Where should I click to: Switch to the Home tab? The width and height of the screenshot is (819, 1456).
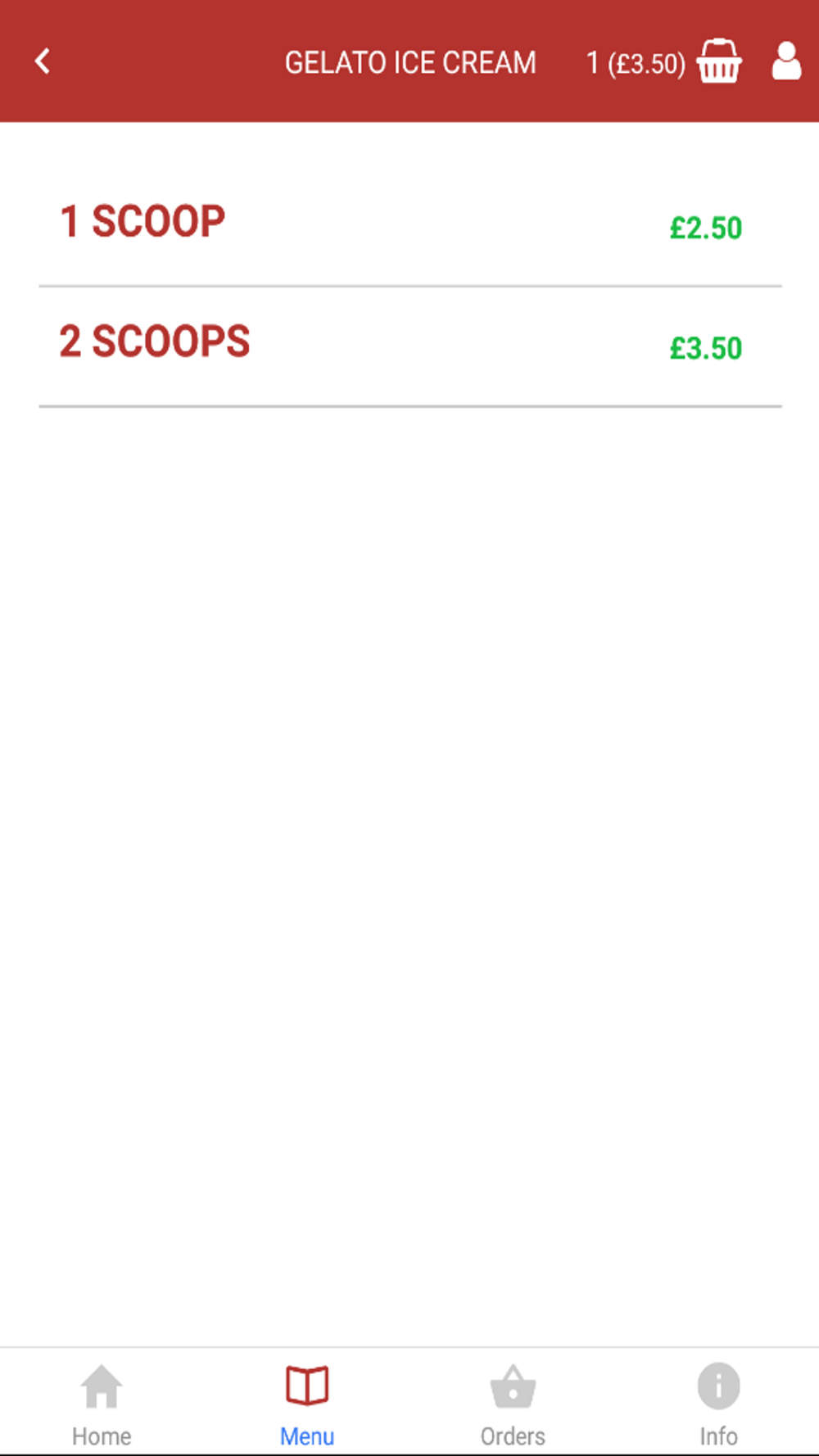[x=102, y=1404]
